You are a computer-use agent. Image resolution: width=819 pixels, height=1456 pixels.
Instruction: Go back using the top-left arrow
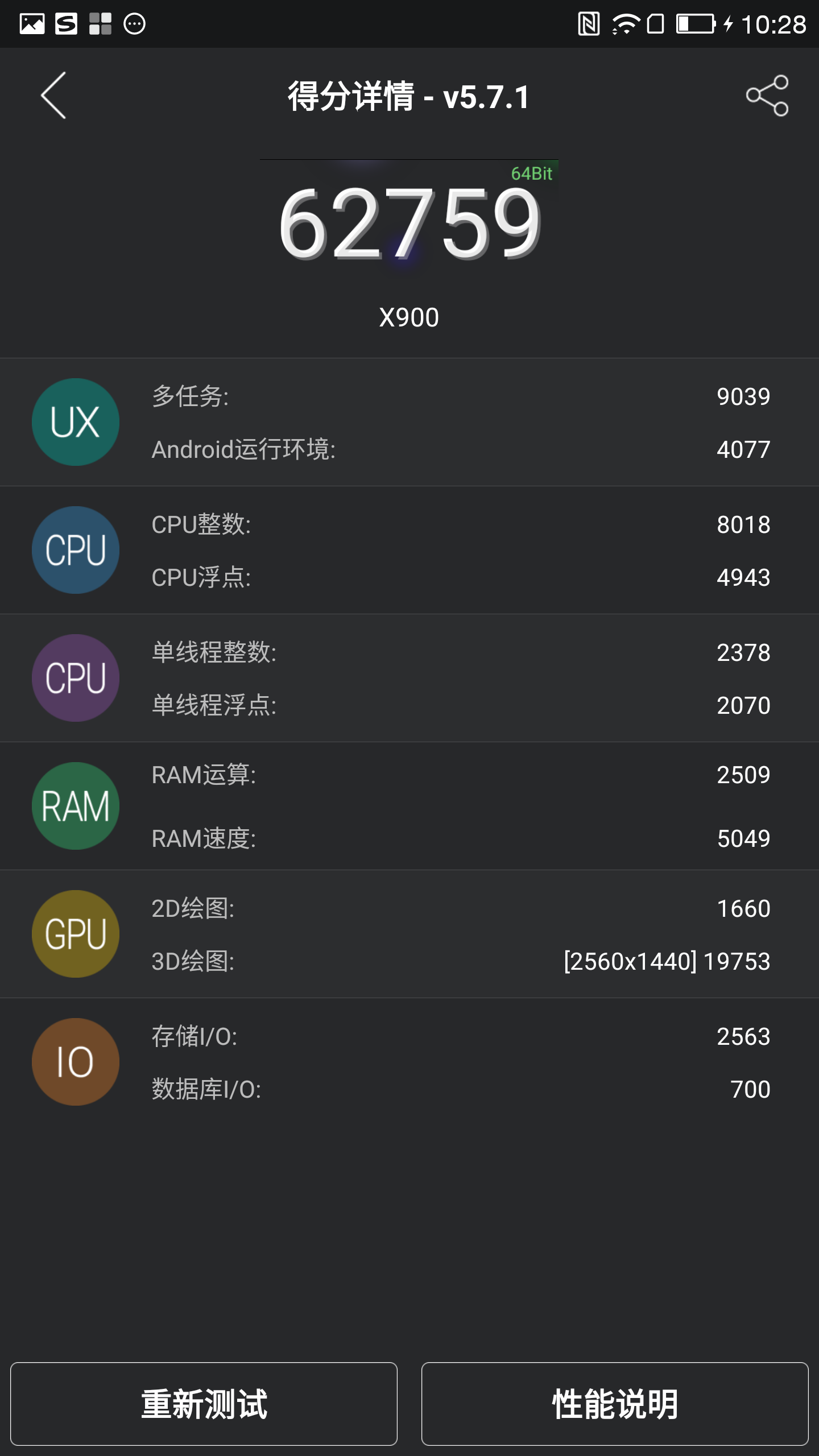click(53, 96)
